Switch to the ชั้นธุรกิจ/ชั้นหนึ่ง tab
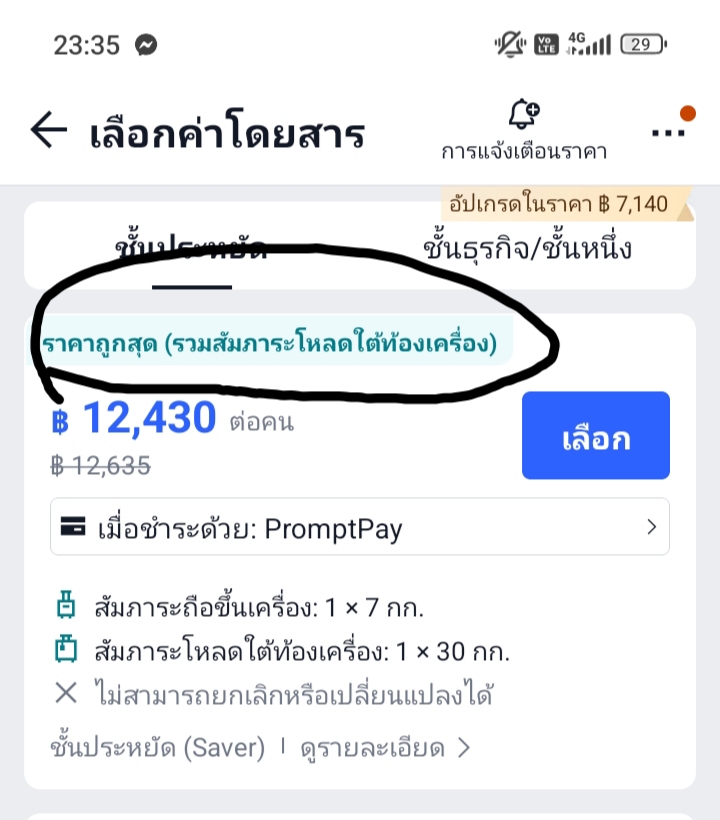This screenshot has width=720, height=820. [x=527, y=248]
